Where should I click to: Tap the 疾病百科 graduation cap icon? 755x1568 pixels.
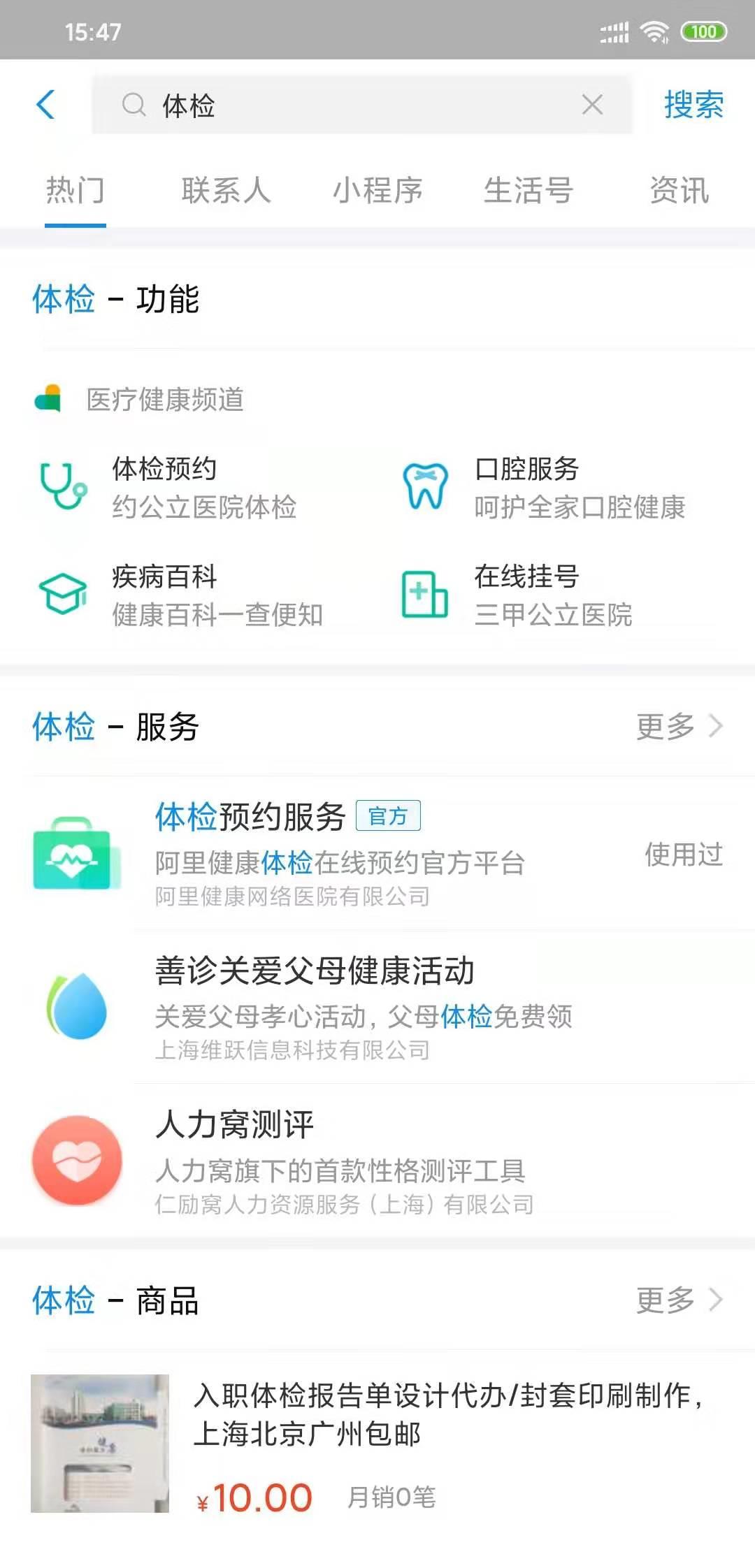(63, 595)
